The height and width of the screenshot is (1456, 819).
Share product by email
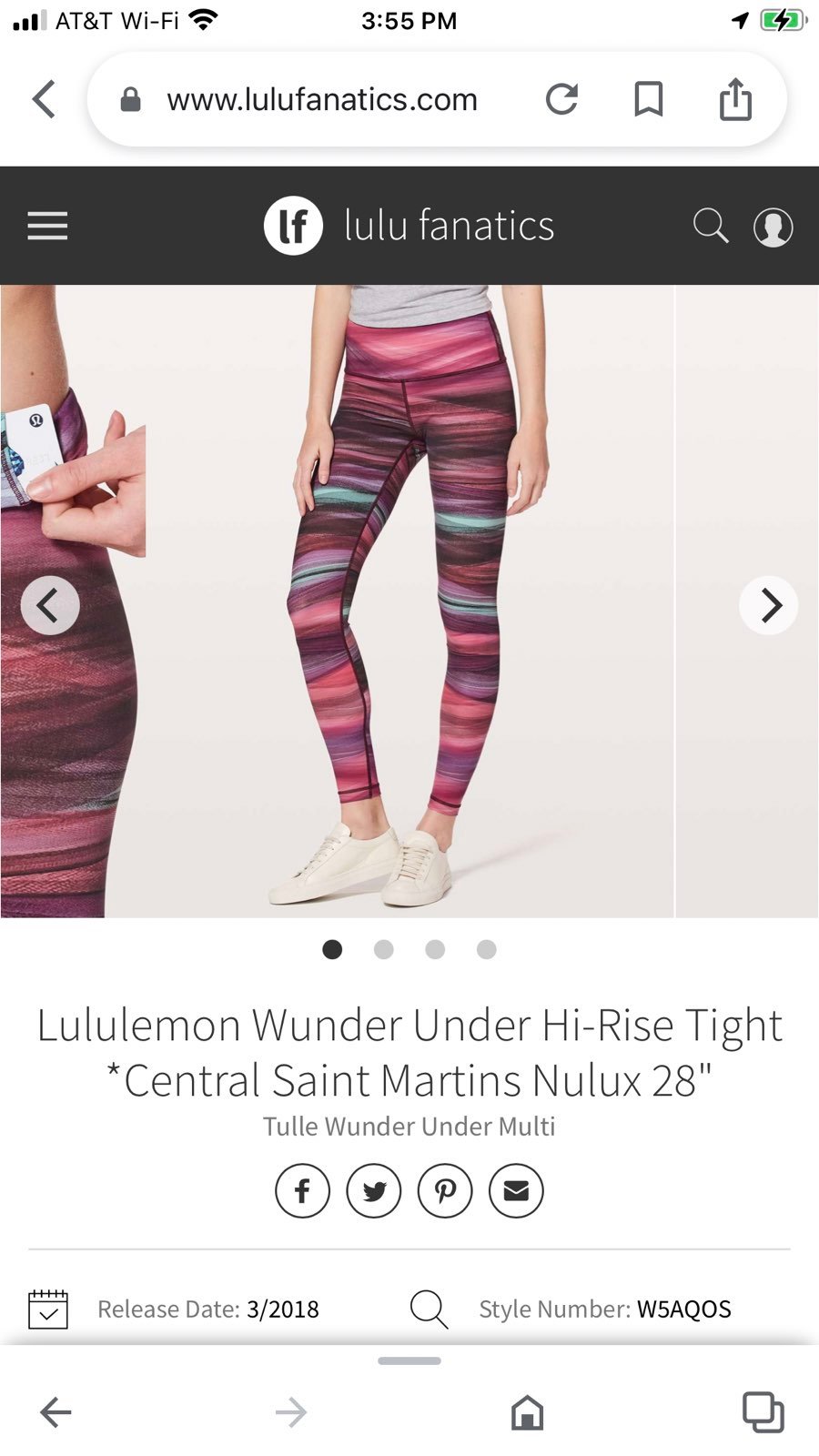516,1190
